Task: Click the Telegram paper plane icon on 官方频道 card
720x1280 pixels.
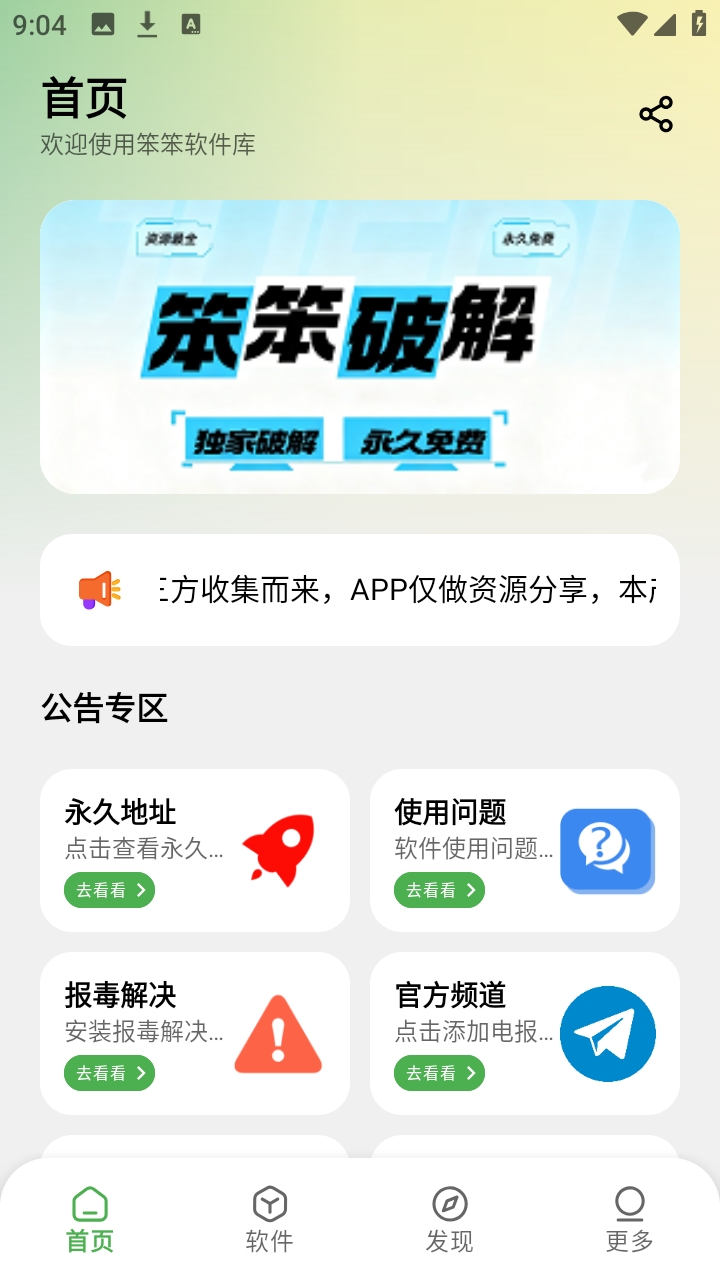Action: coord(608,1034)
